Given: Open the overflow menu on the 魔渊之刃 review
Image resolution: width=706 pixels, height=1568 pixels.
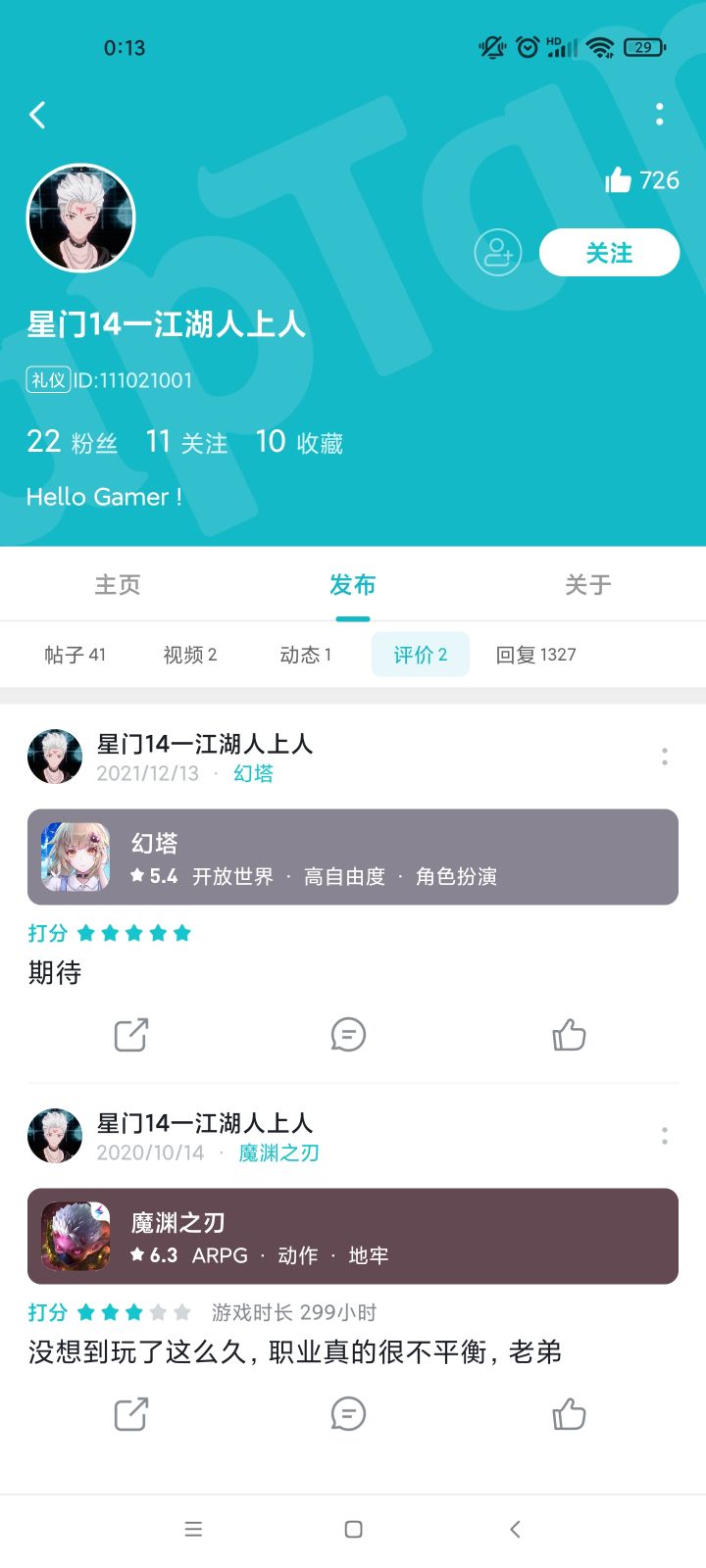Looking at the screenshot, I should coord(664,1136).
